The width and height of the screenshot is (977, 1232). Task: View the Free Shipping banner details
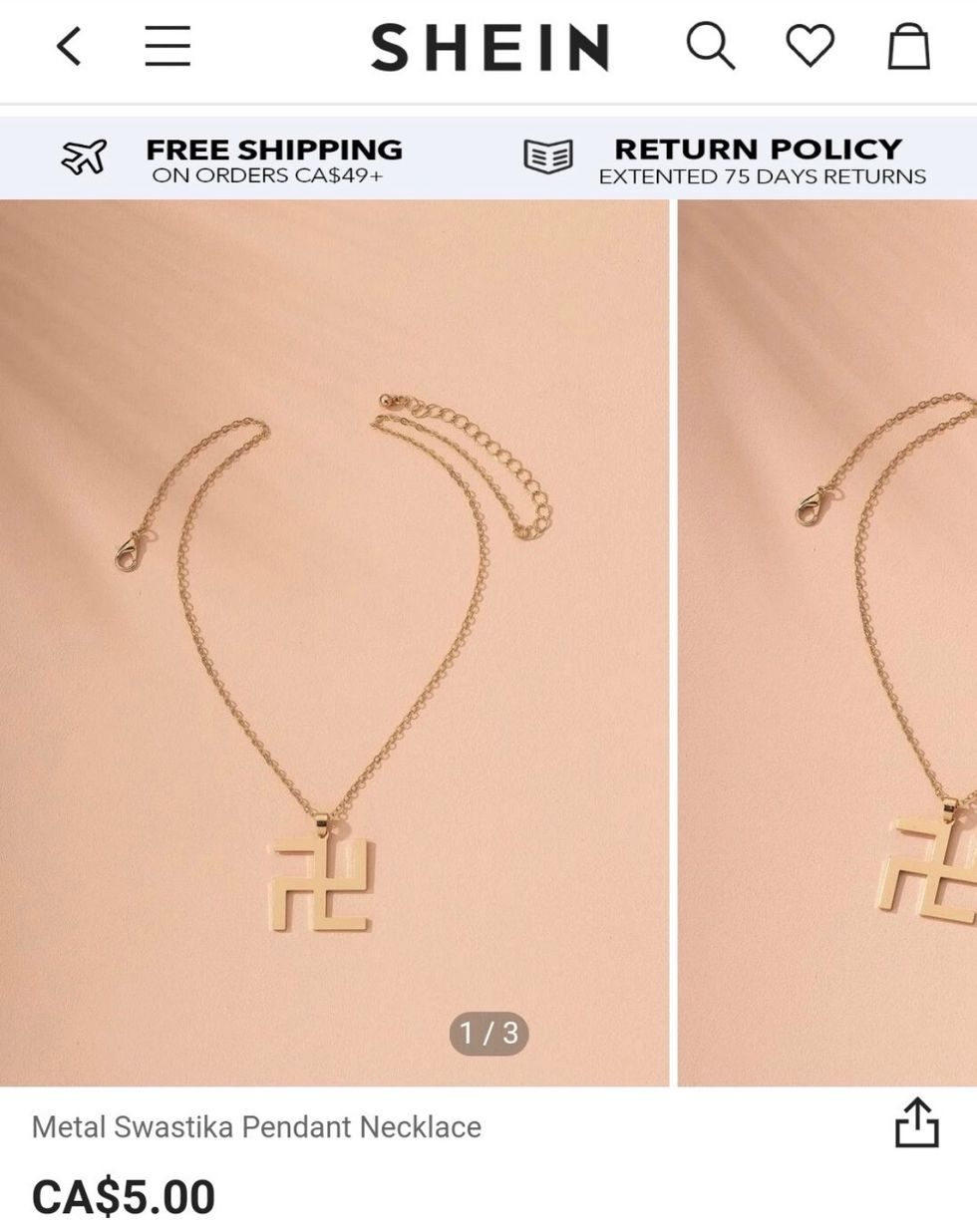234,159
